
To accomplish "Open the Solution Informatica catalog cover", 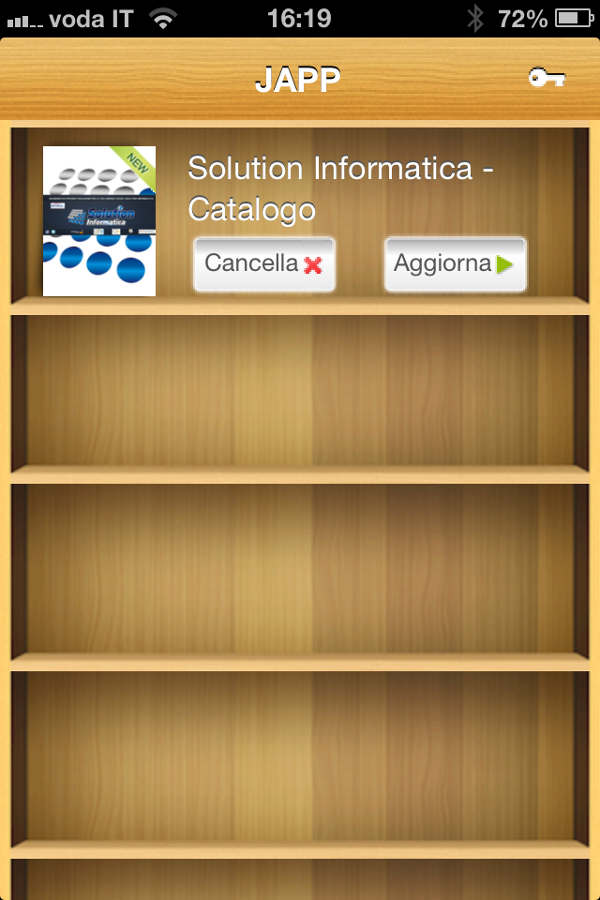I will point(99,221).
